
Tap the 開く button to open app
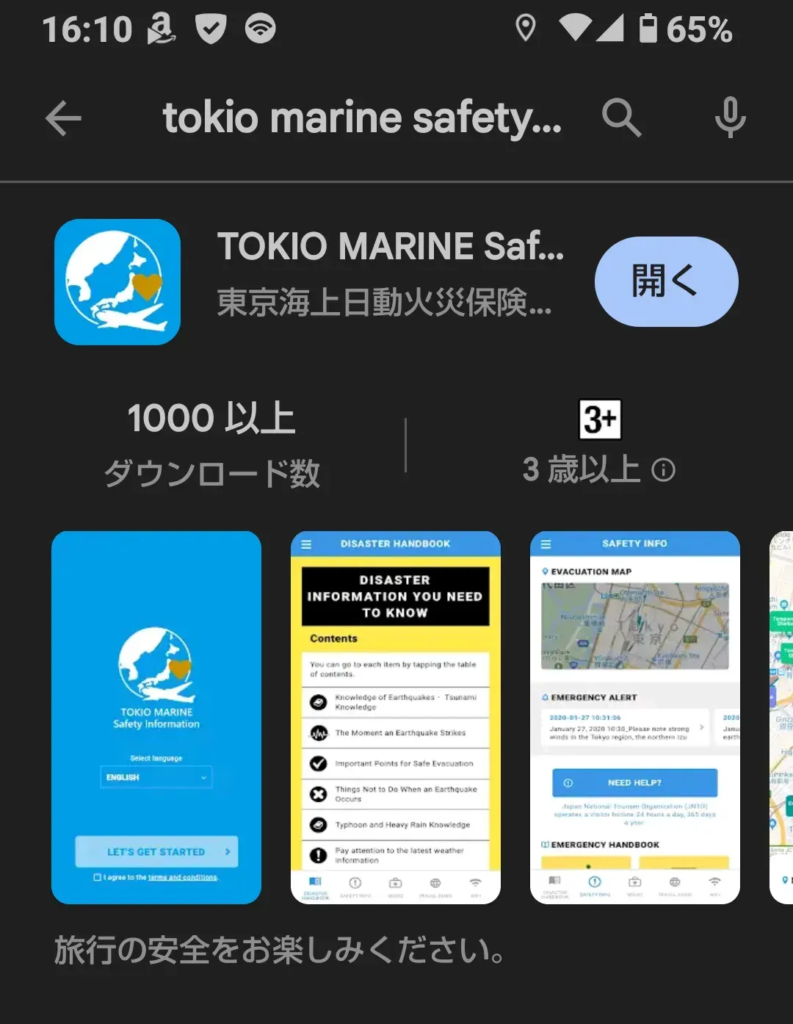(x=666, y=282)
